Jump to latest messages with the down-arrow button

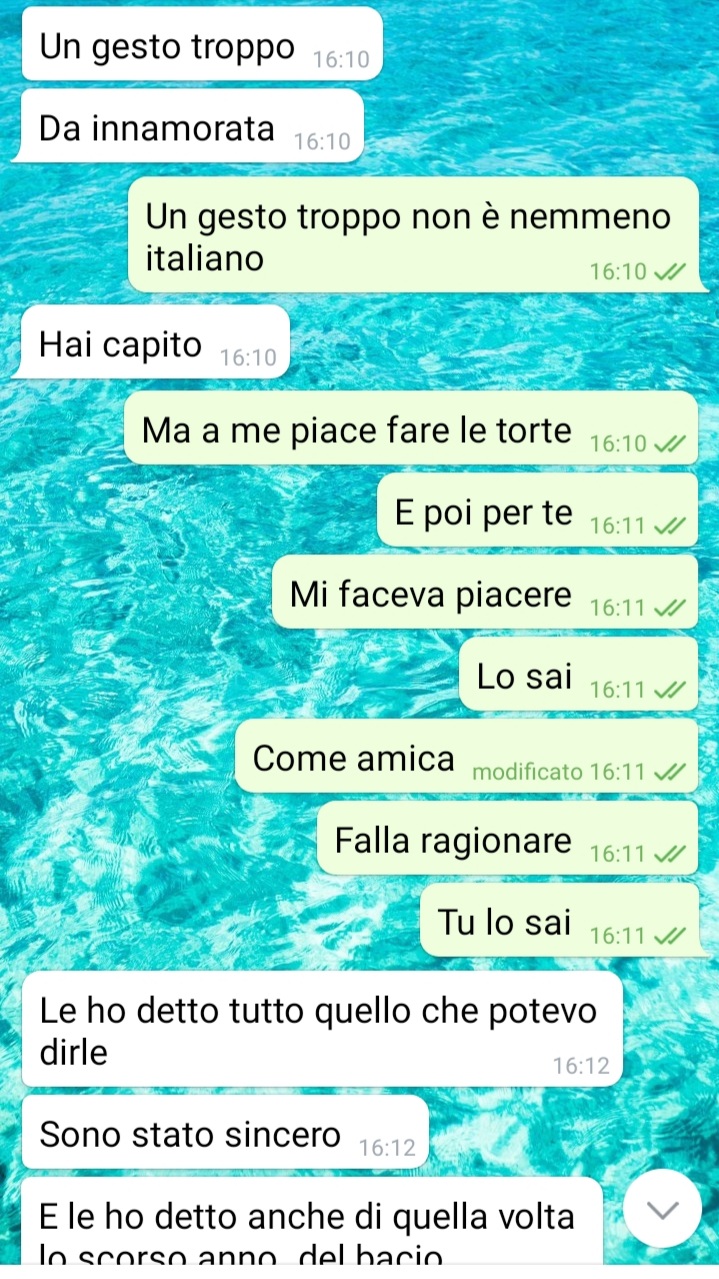(662, 1208)
